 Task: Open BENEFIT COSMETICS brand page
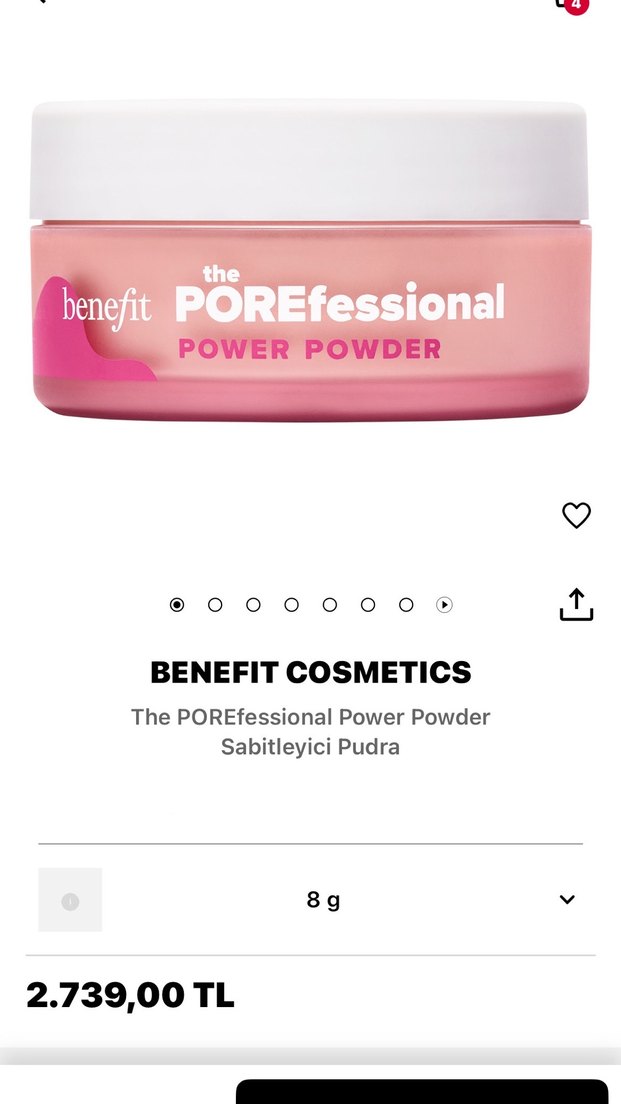[310, 672]
